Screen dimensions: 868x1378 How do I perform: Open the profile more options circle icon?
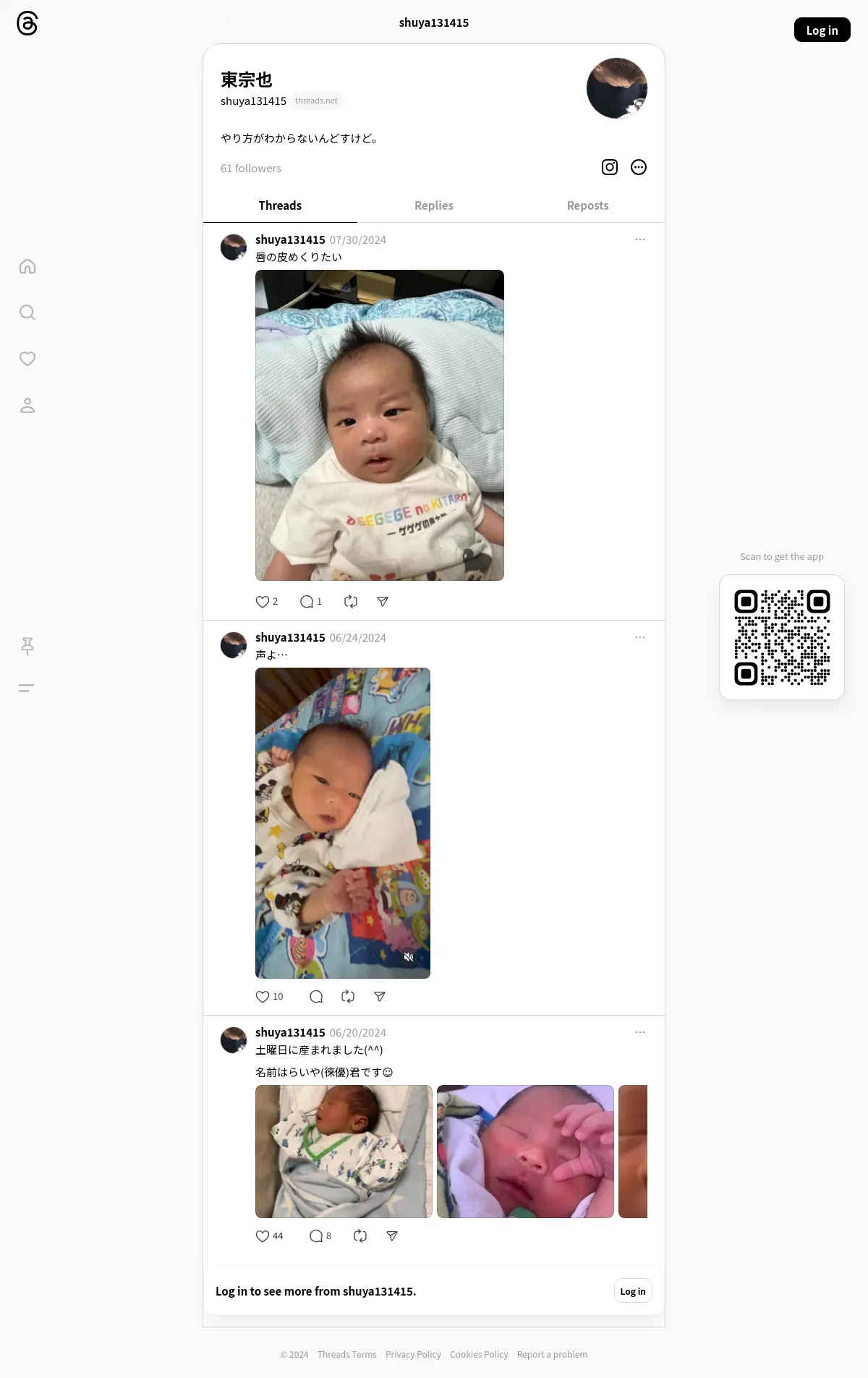click(x=639, y=167)
